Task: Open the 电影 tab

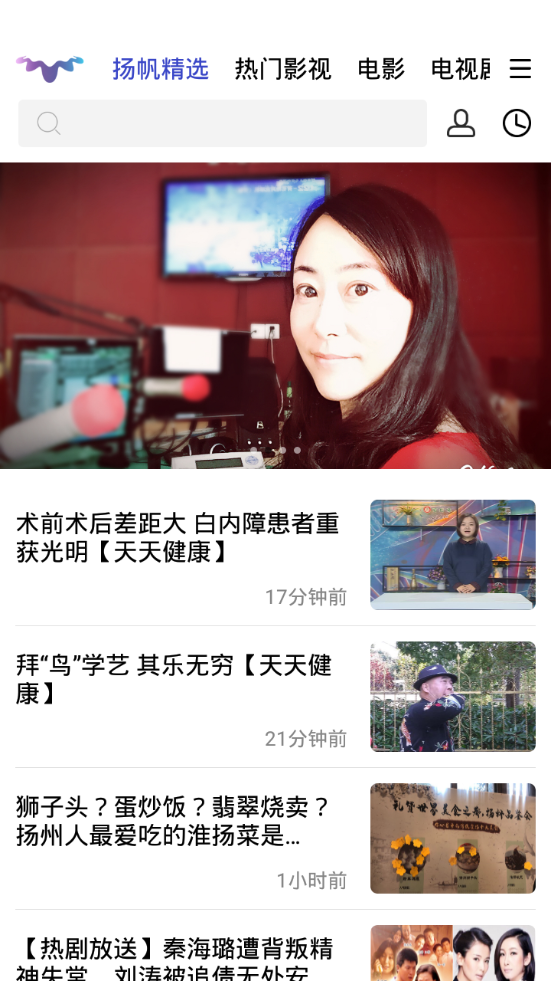Action: point(381,69)
